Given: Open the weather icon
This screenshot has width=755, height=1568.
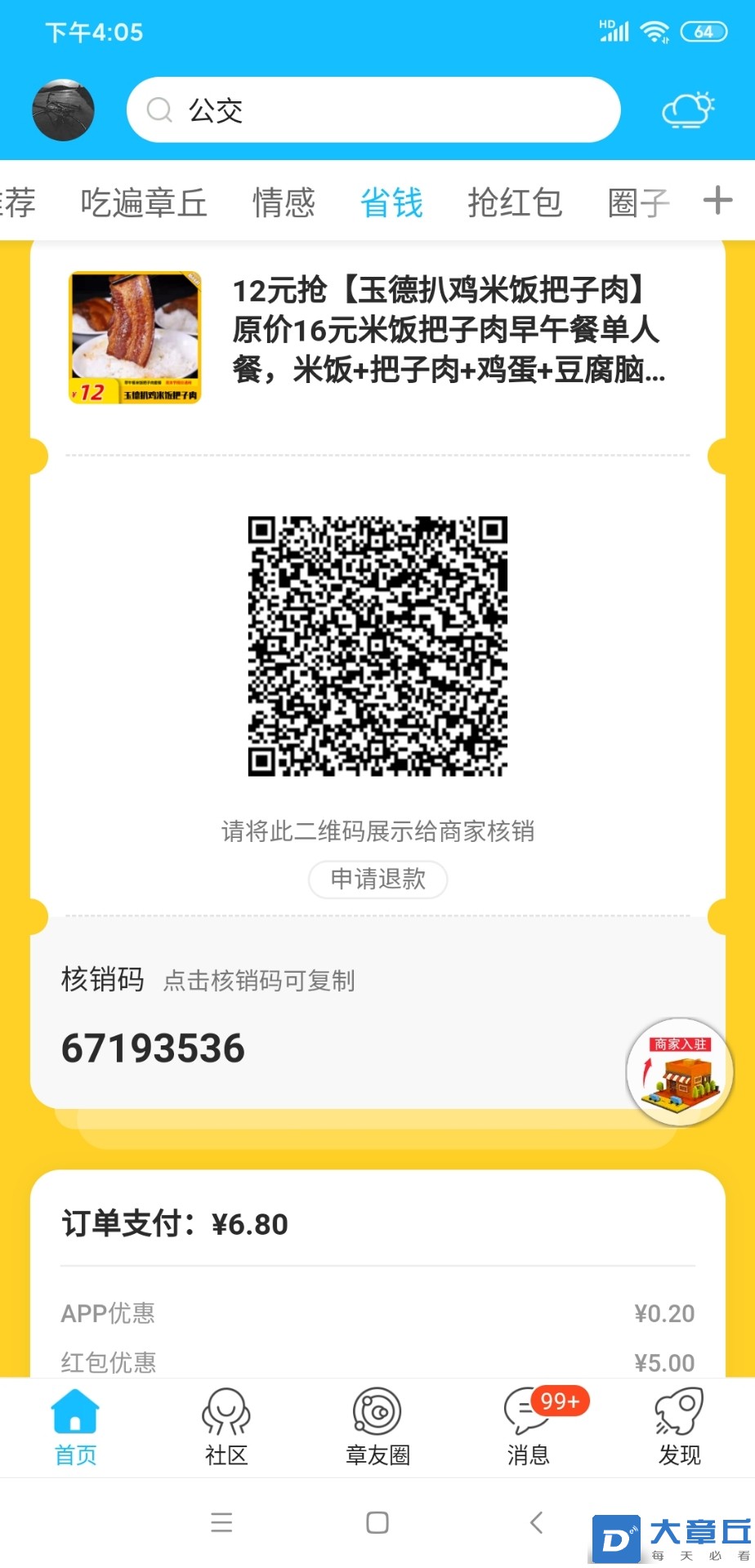Looking at the screenshot, I should [687, 110].
